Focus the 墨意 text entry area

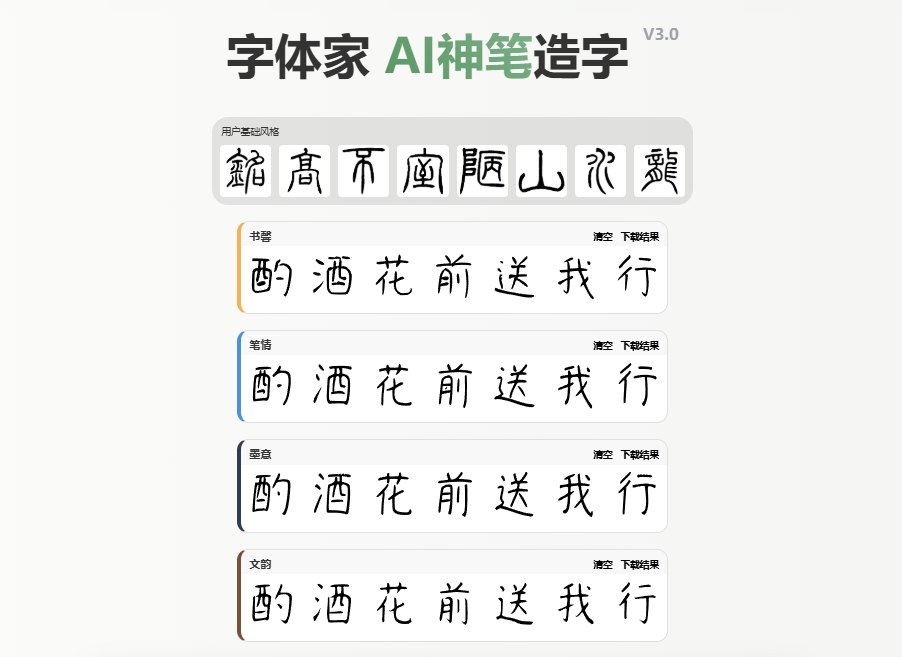[452, 496]
